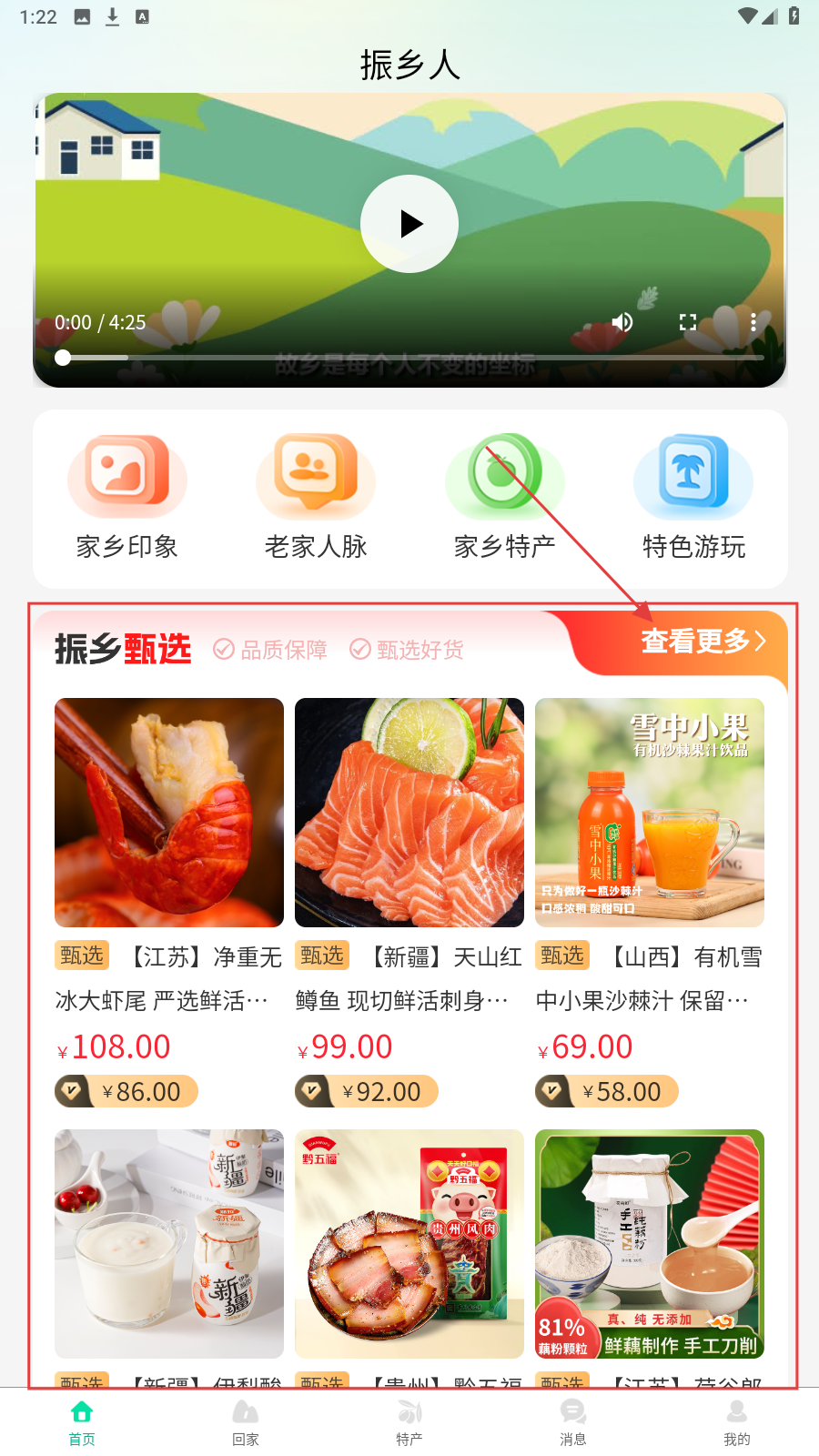This screenshot has height=1456, width=819.
Task: View the 贵州 黔五福 cured meat product
Action: 409,1243
